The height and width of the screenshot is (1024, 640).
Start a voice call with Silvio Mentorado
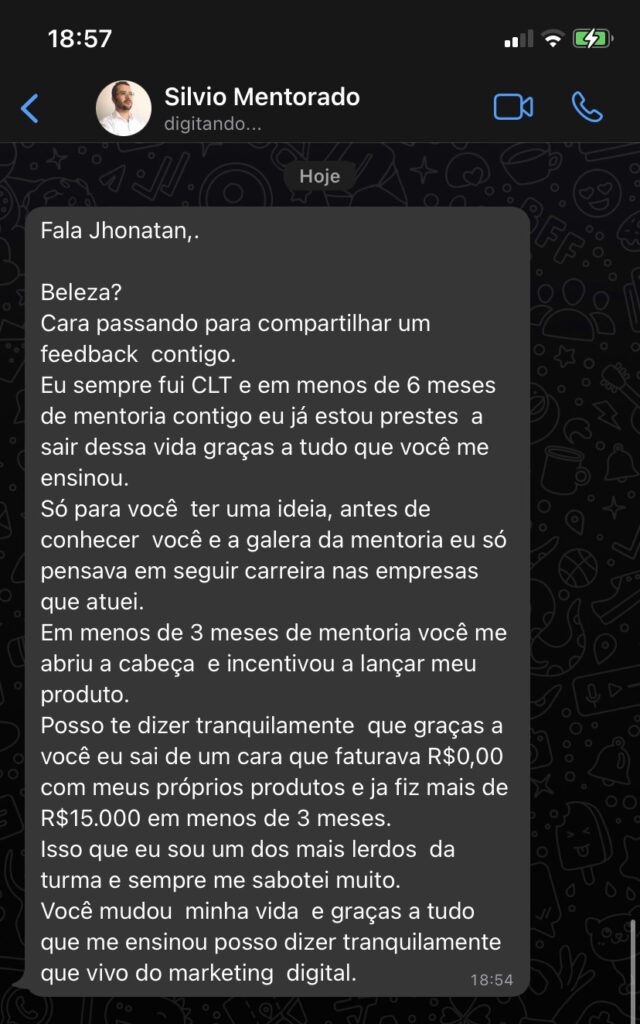(587, 107)
